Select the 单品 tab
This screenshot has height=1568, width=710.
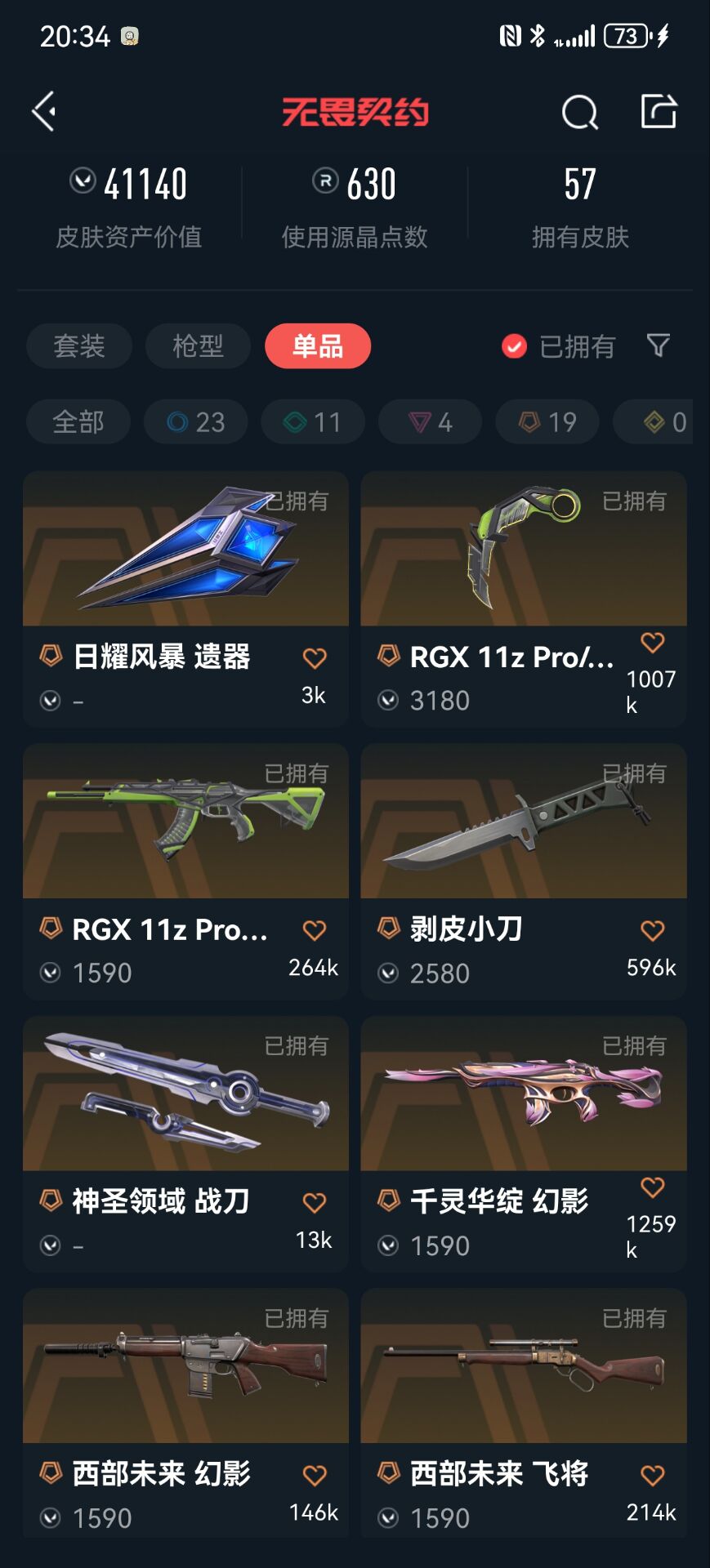click(317, 346)
